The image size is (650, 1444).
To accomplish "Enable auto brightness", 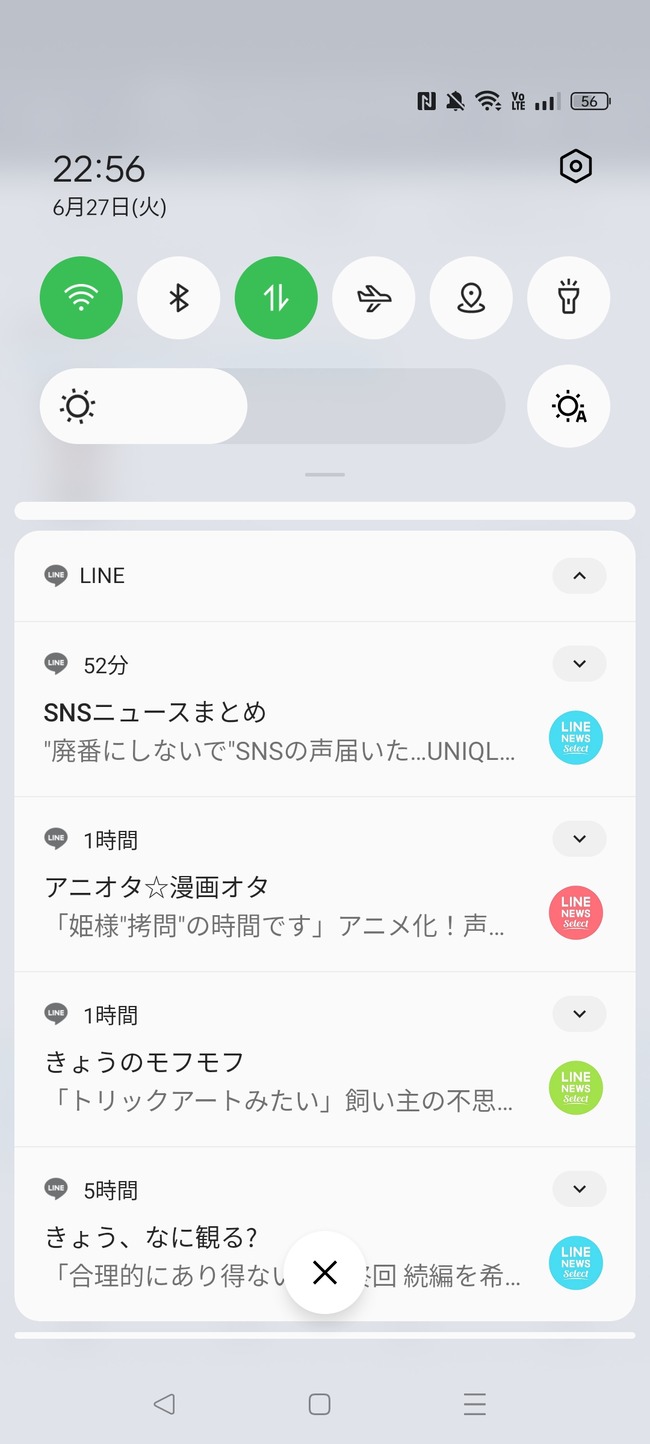I will click(568, 406).
